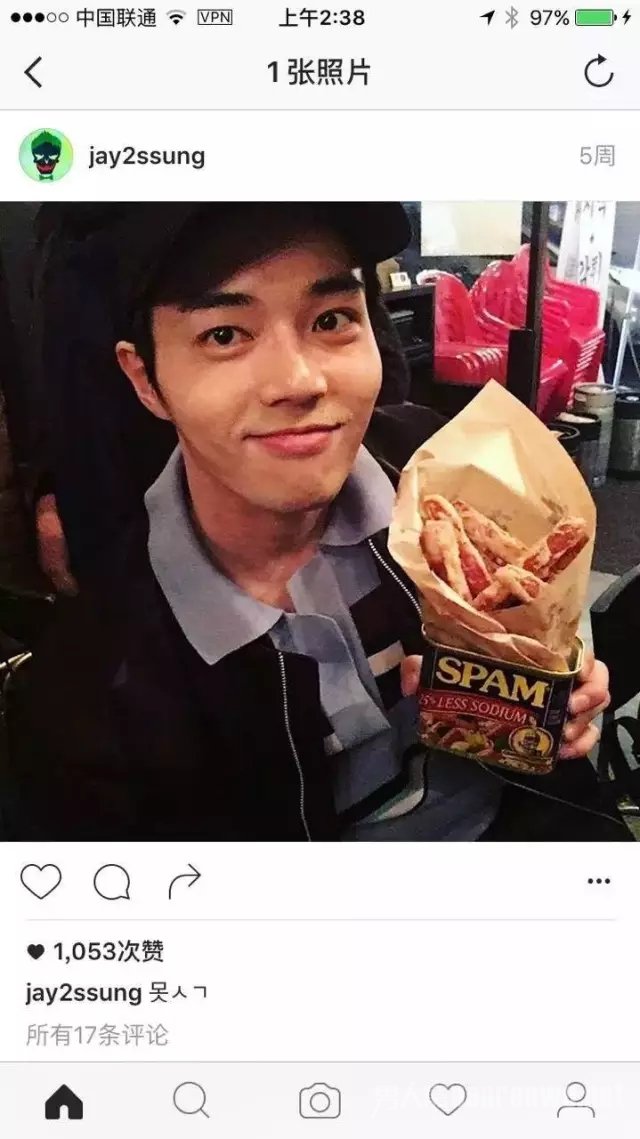Refresh the photo page
Screen dimensions: 640x1139
pyautogui.click(x=598, y=72)
